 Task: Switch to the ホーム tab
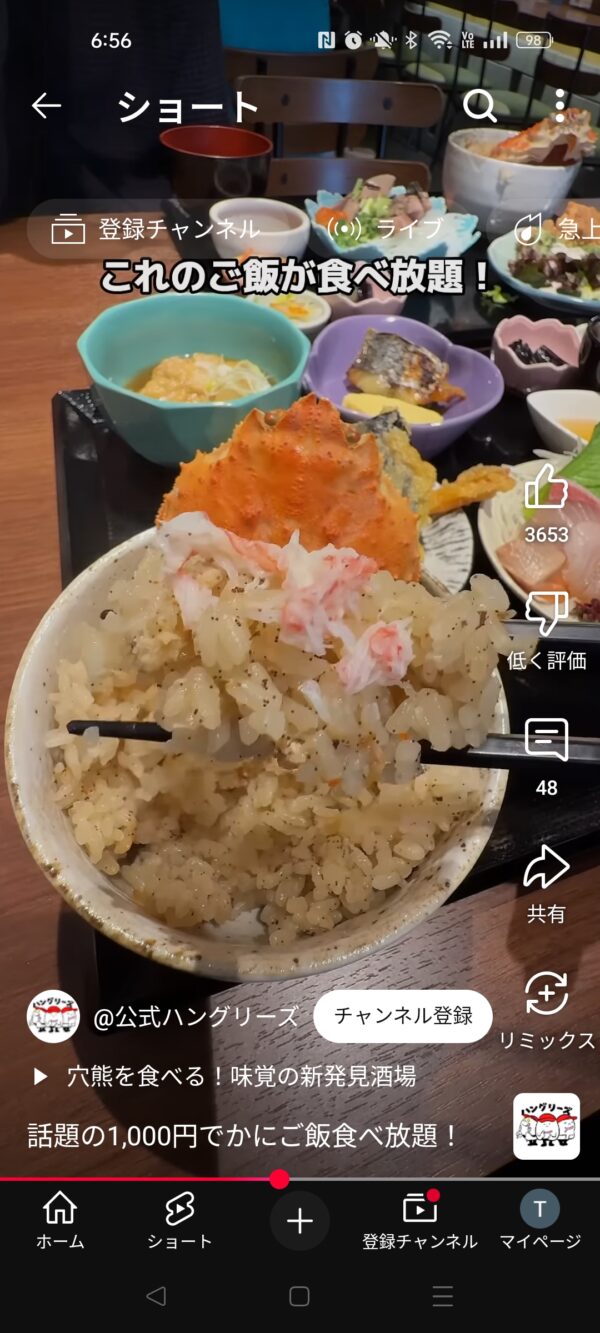[x=60, y=1220]
